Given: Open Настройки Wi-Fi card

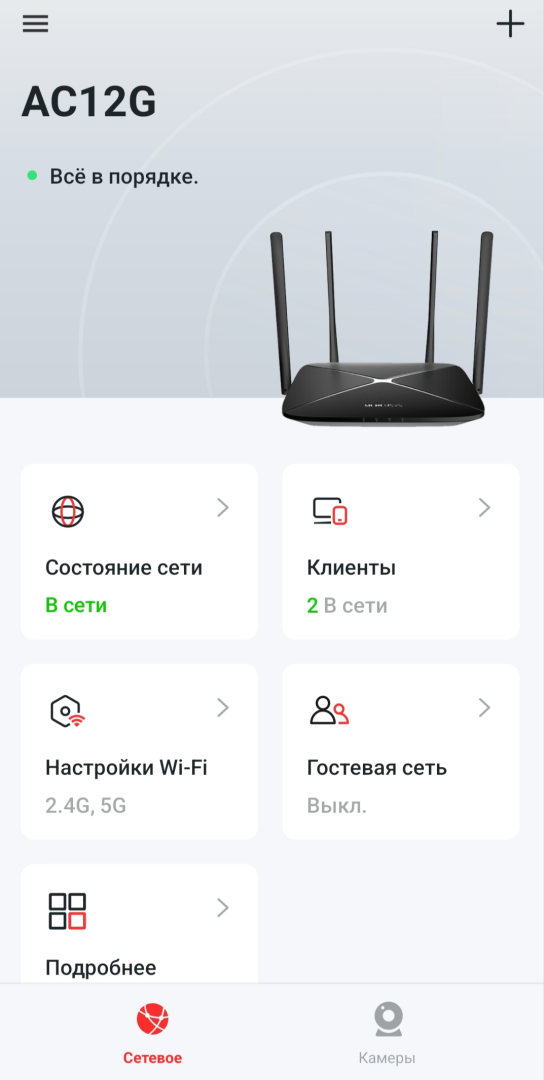Looking at the screenshot, I should point(139,751).
